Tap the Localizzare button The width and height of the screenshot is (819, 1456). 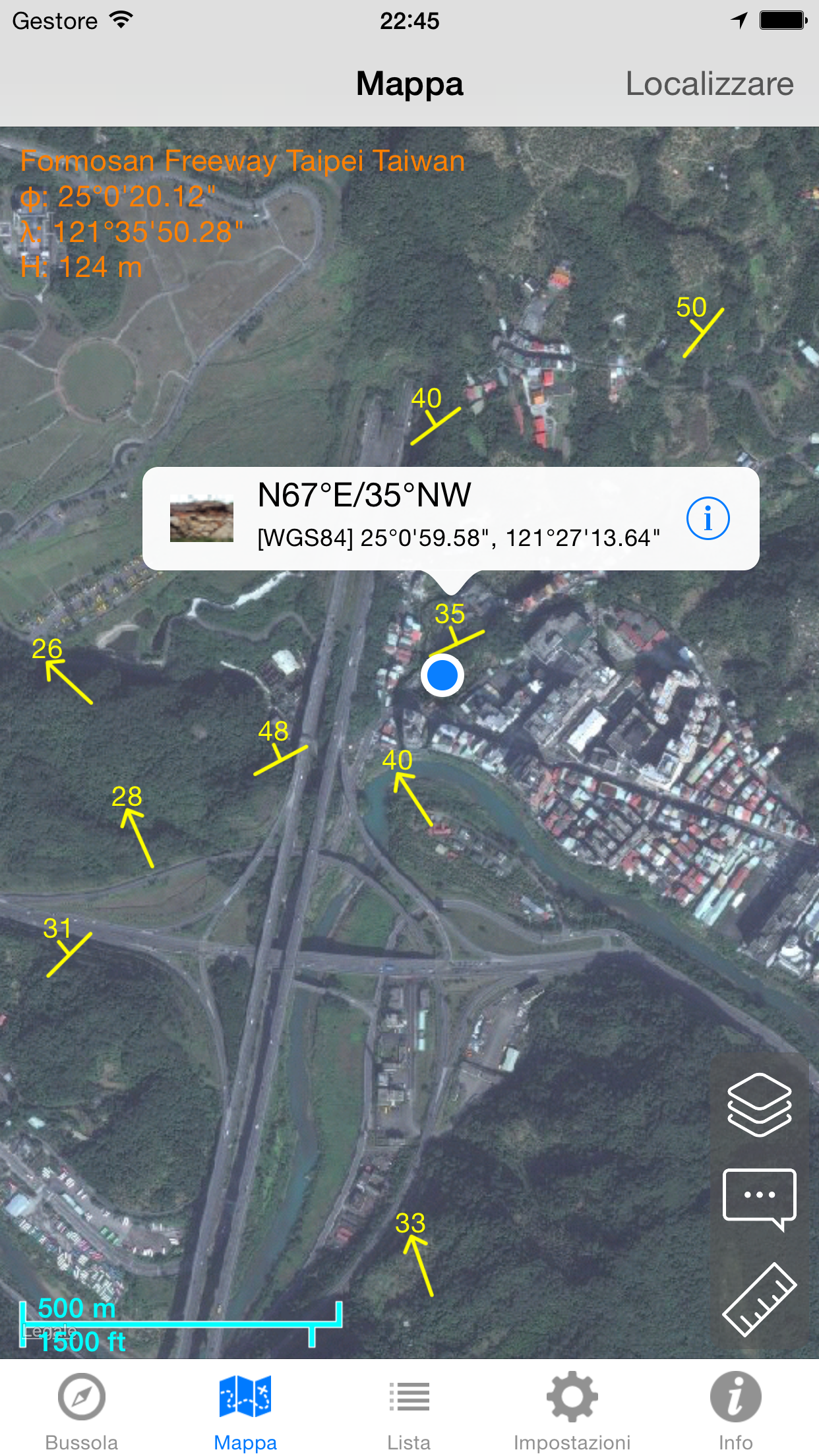(x=709, y=84)
